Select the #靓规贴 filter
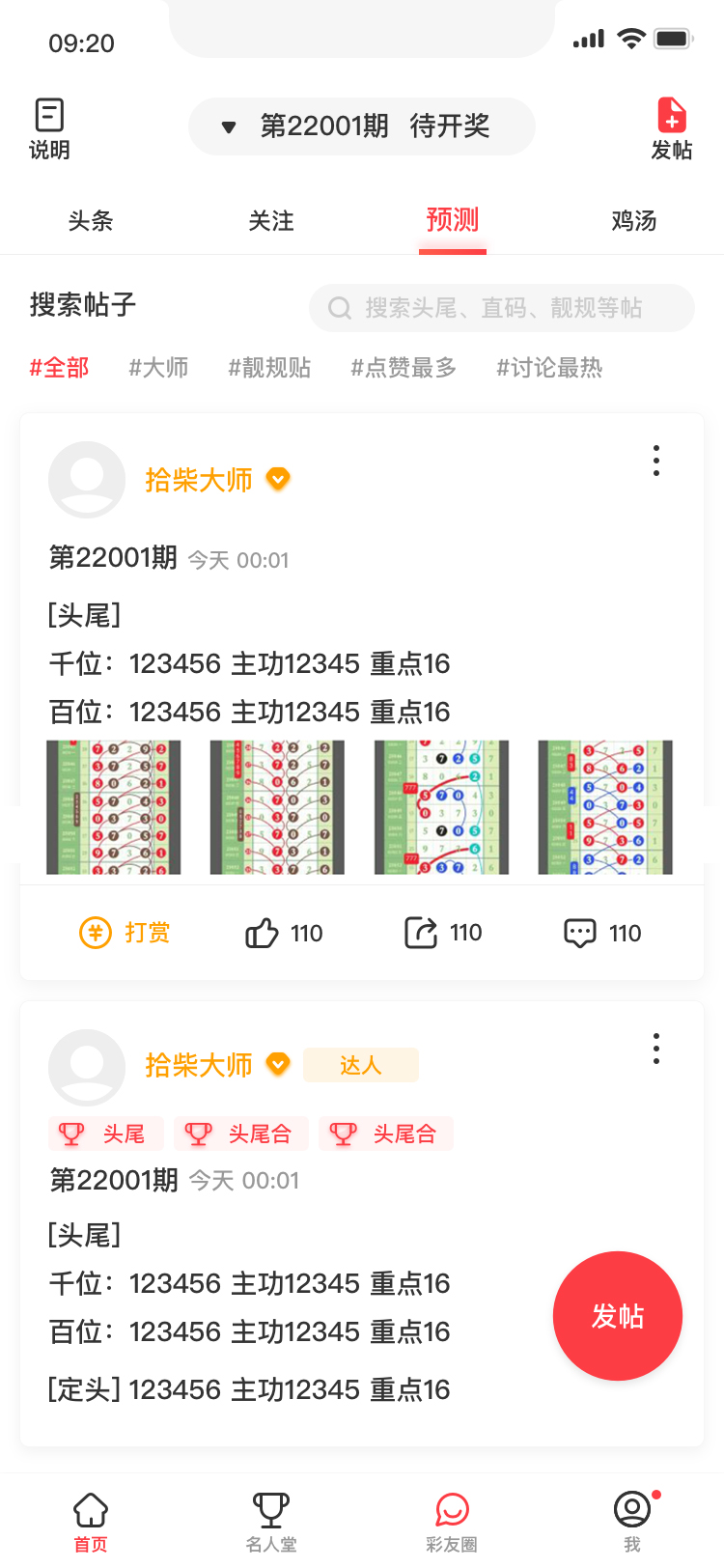 click(269, 368)
